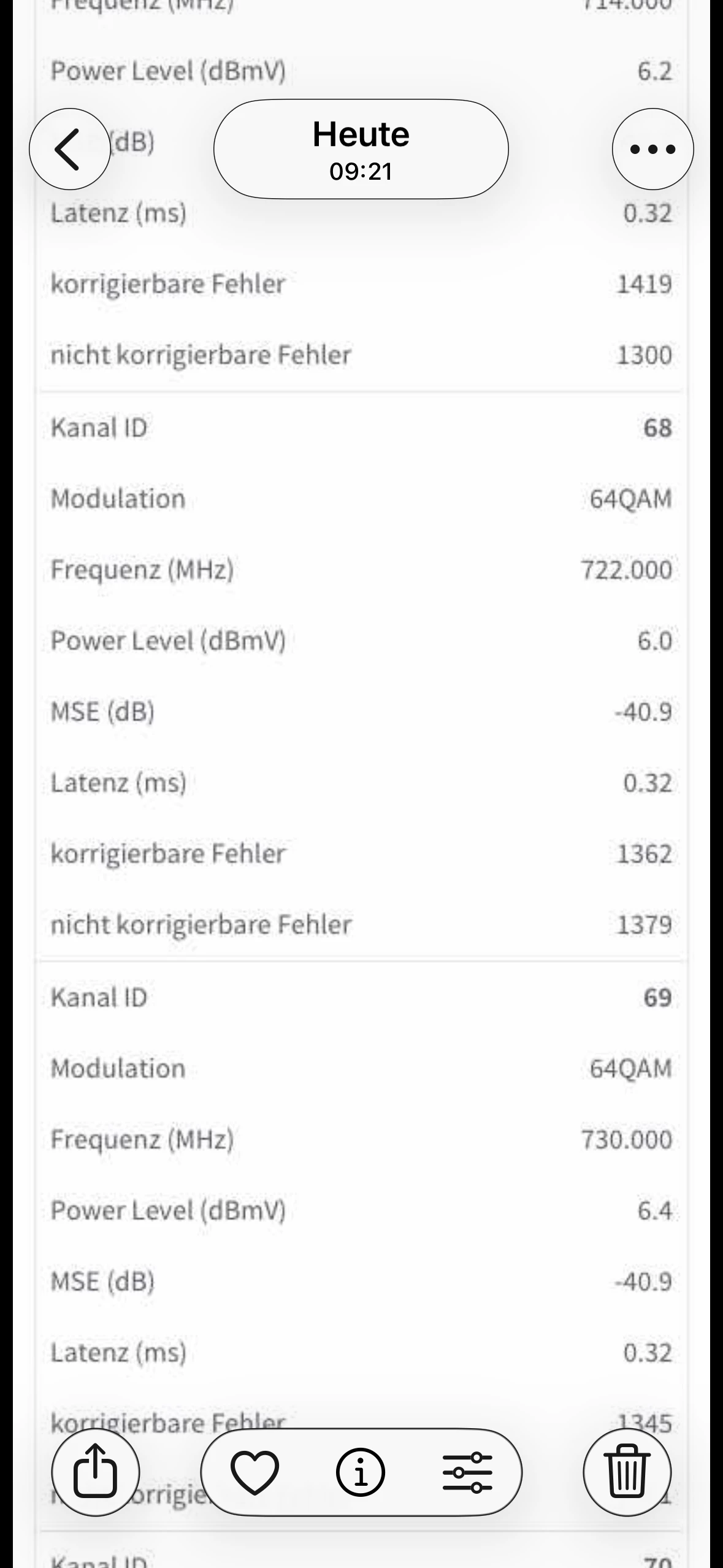Image resolution: width=723 pixels, height=1568 pixels.
Task: Share this screenshot
Action: click(x=95, y=1472)
